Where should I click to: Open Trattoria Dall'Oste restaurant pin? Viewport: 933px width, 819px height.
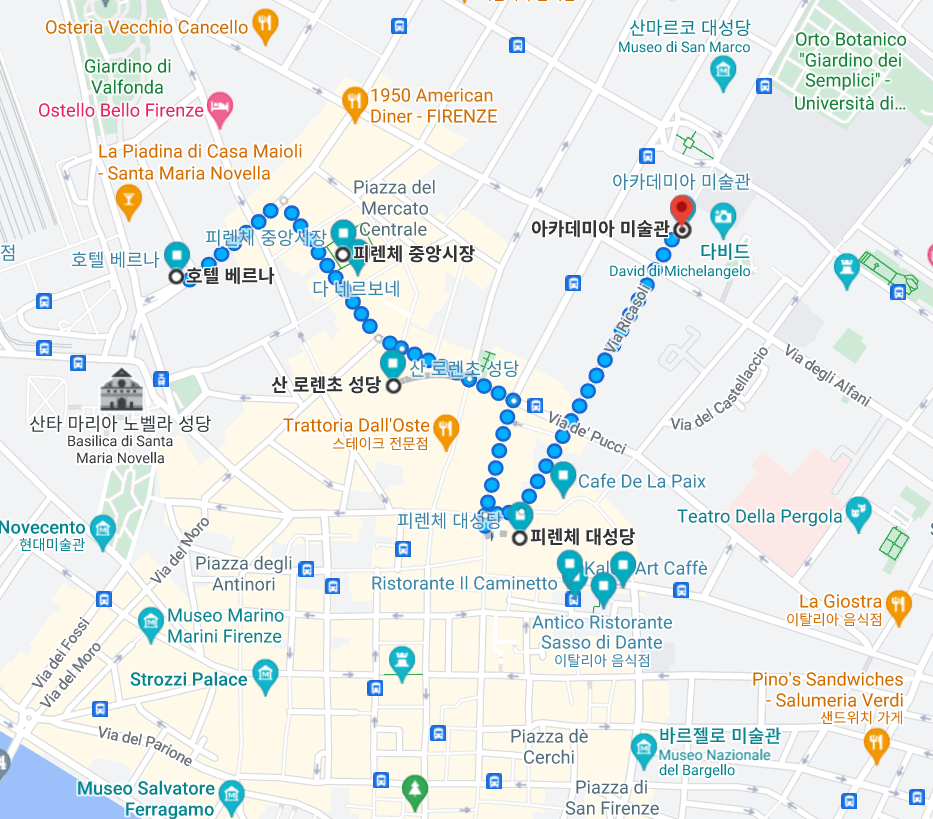[x=447, y=430]
